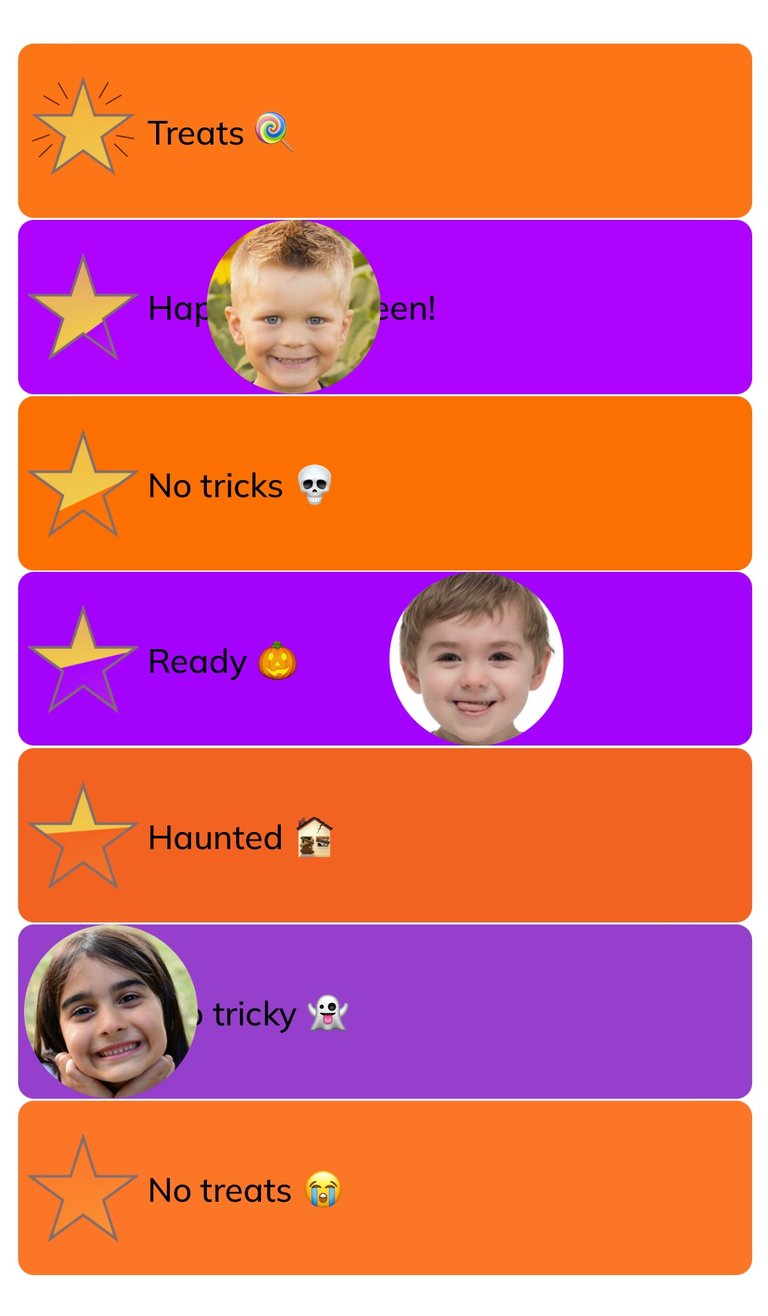768x1316 pixels.
Task: Tap the star beside Ready
Action: click(83, 660)
